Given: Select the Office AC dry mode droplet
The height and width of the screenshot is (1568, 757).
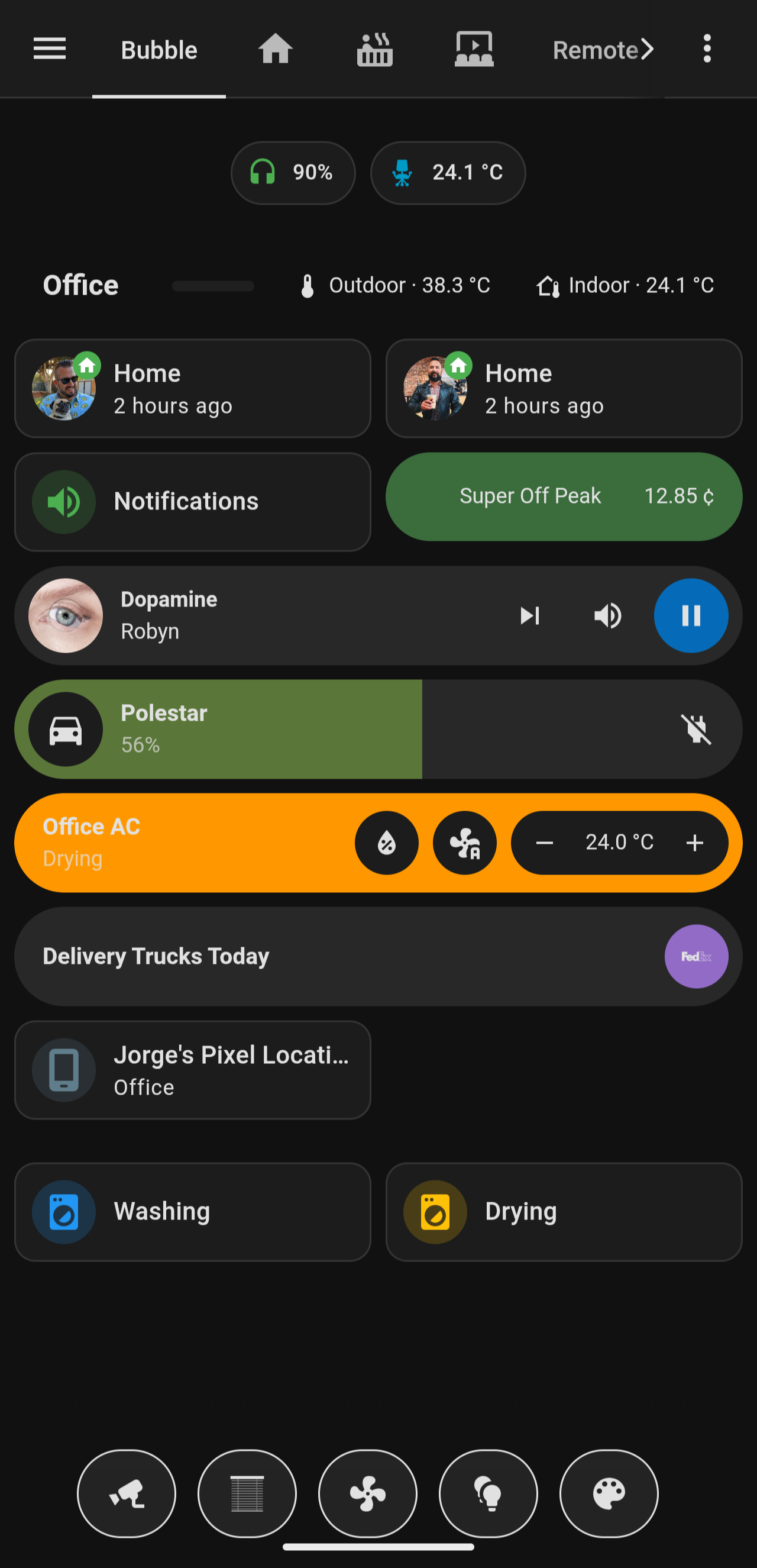Looking at the screenshot, I should tap(386, 843).
